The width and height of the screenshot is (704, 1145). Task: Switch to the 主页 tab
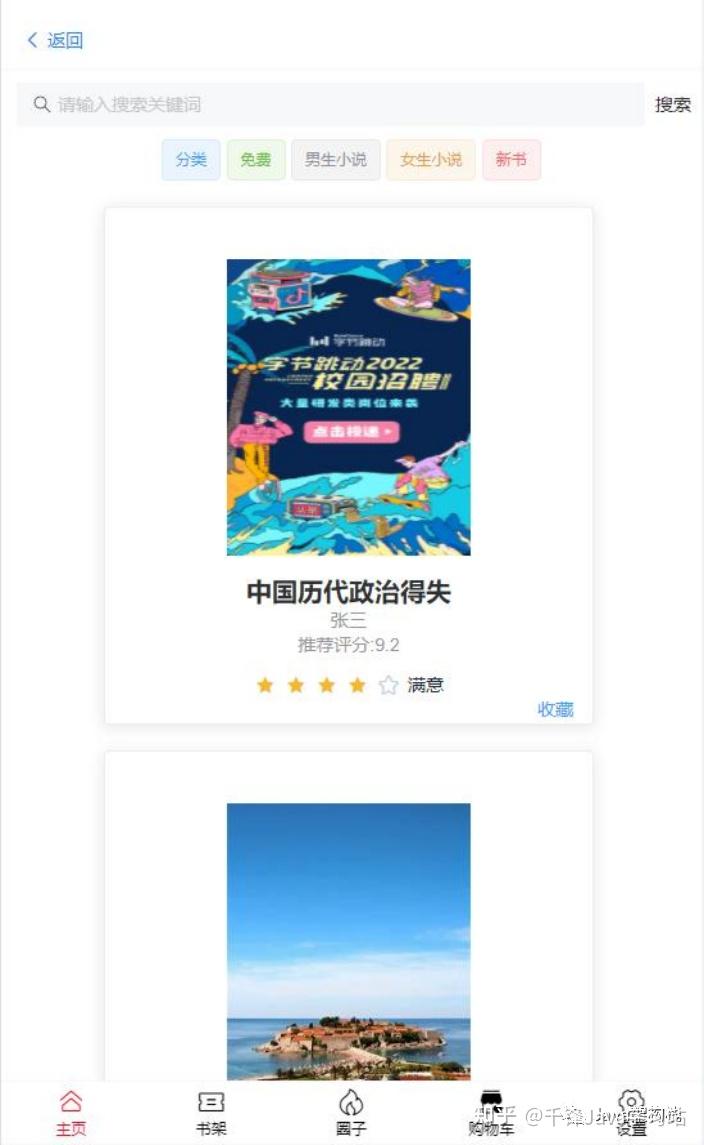click(x=71, y=1113)
